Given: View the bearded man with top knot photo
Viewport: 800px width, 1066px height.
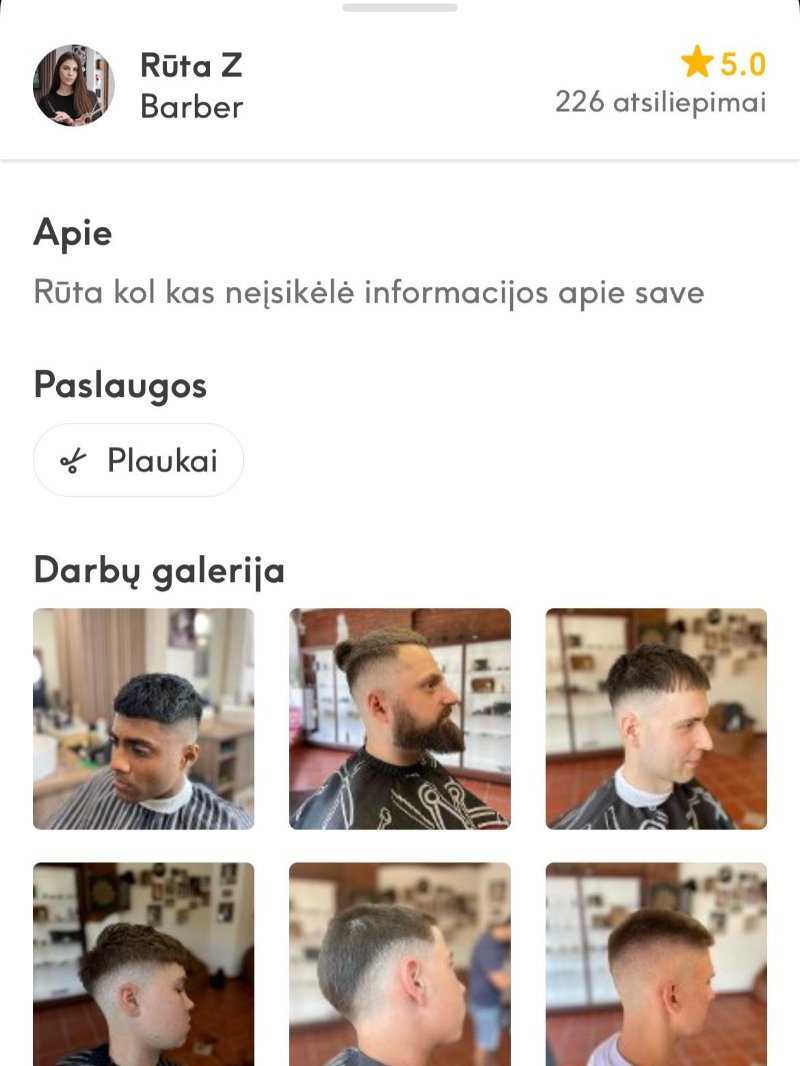Looking at the screenshot, I should (x=400, y=719).
